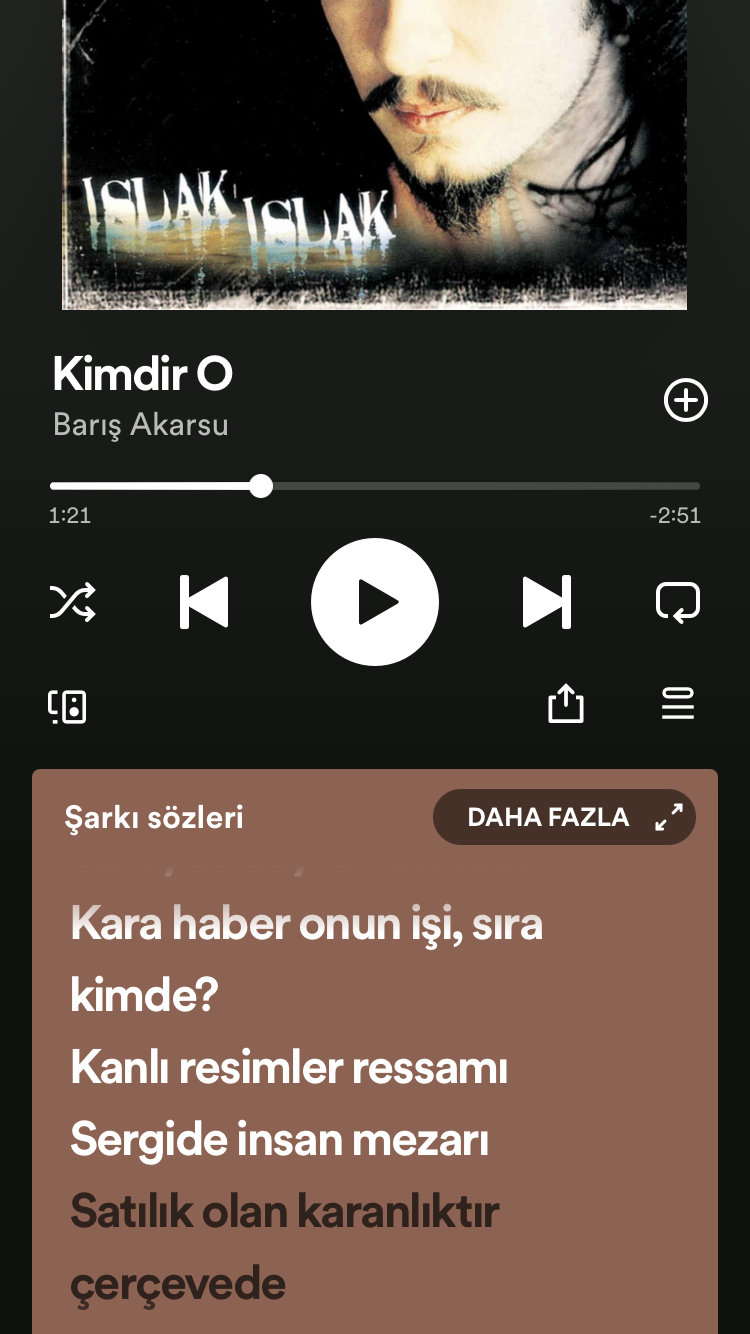Toggle shuffle mode
The height and width of the screenshot is (1334, 750).
(x=73, y=602)
